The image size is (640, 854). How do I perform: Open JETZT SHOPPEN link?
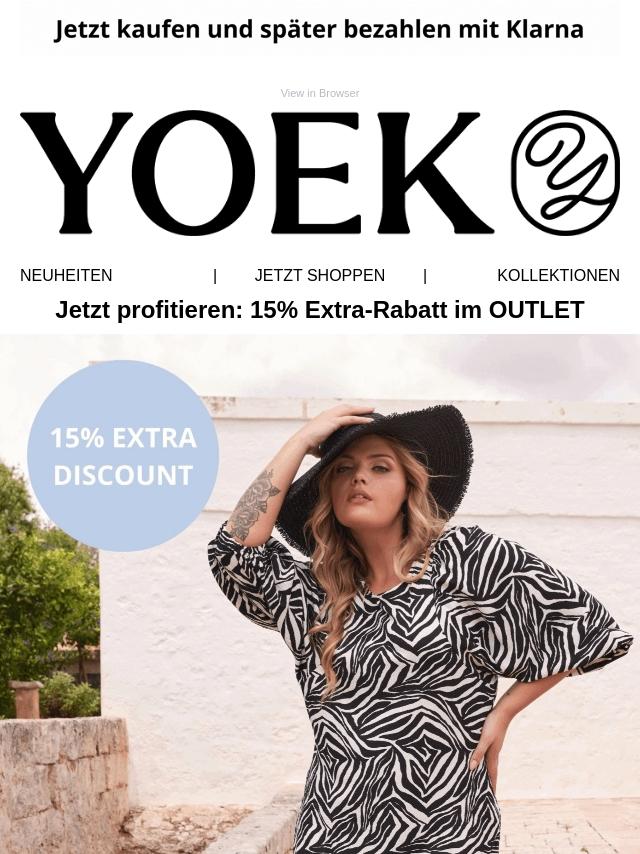(319, 275)
